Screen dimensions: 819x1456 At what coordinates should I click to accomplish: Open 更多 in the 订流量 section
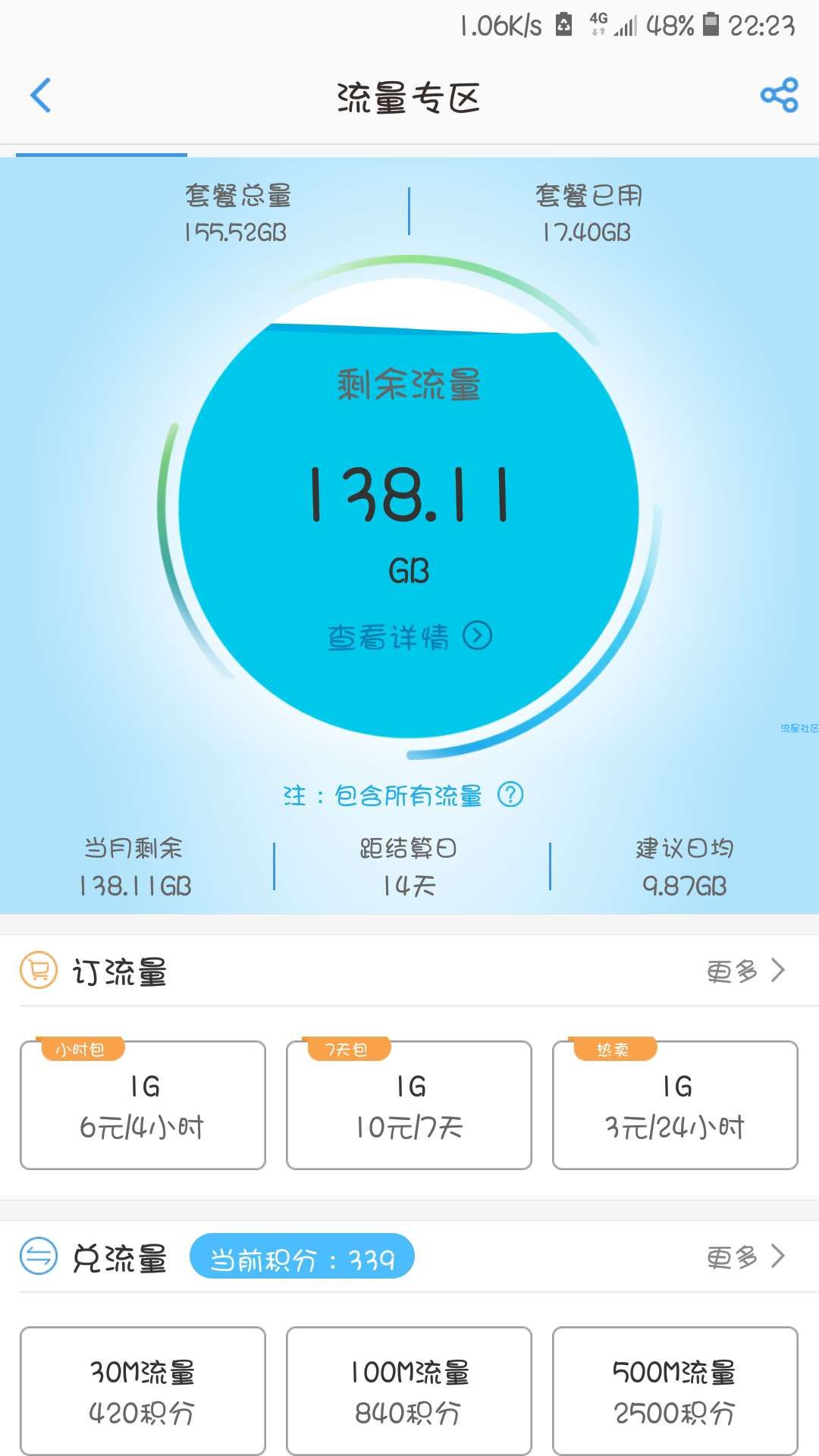click(745, 971)
